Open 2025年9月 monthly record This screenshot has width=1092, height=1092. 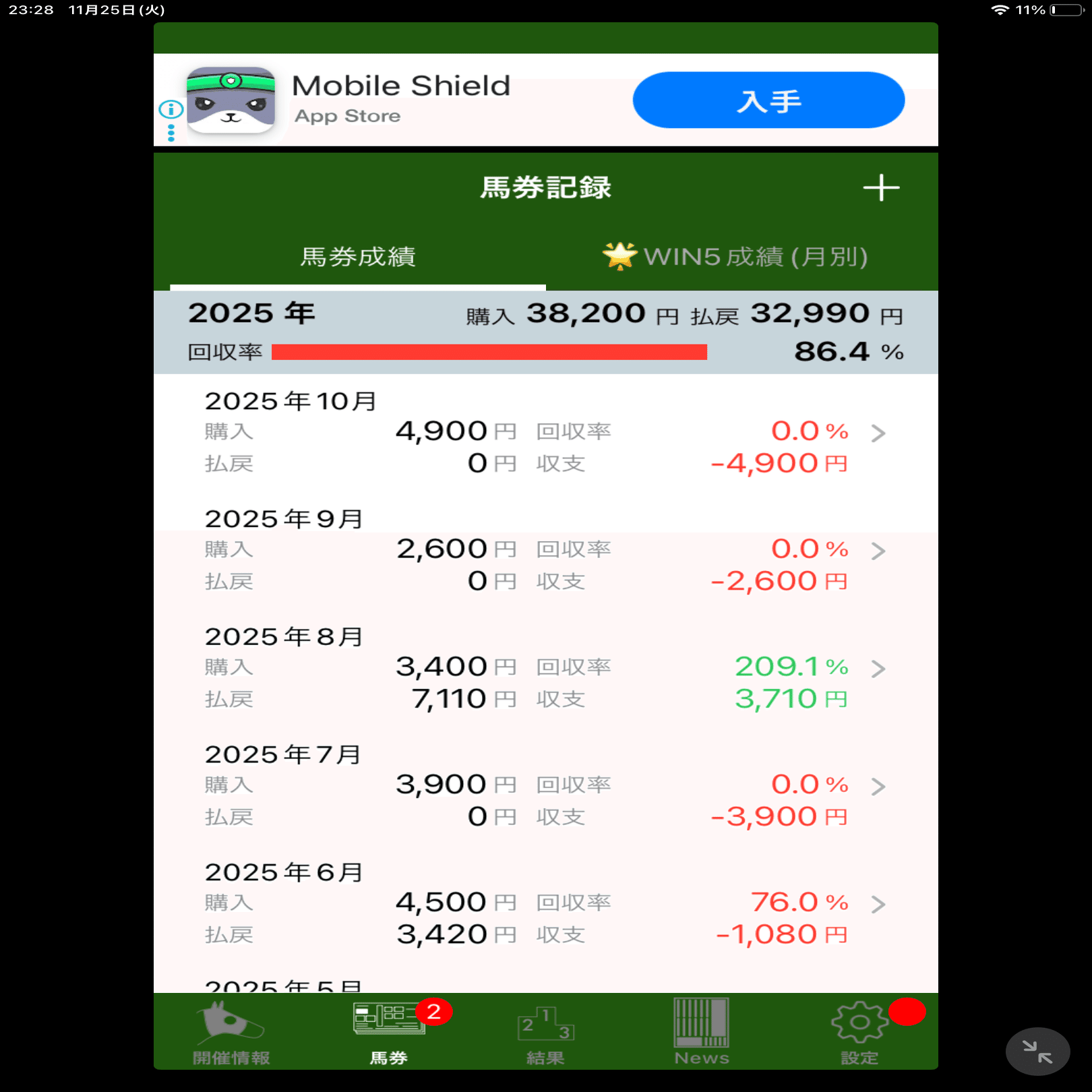[x=545, y=551]
